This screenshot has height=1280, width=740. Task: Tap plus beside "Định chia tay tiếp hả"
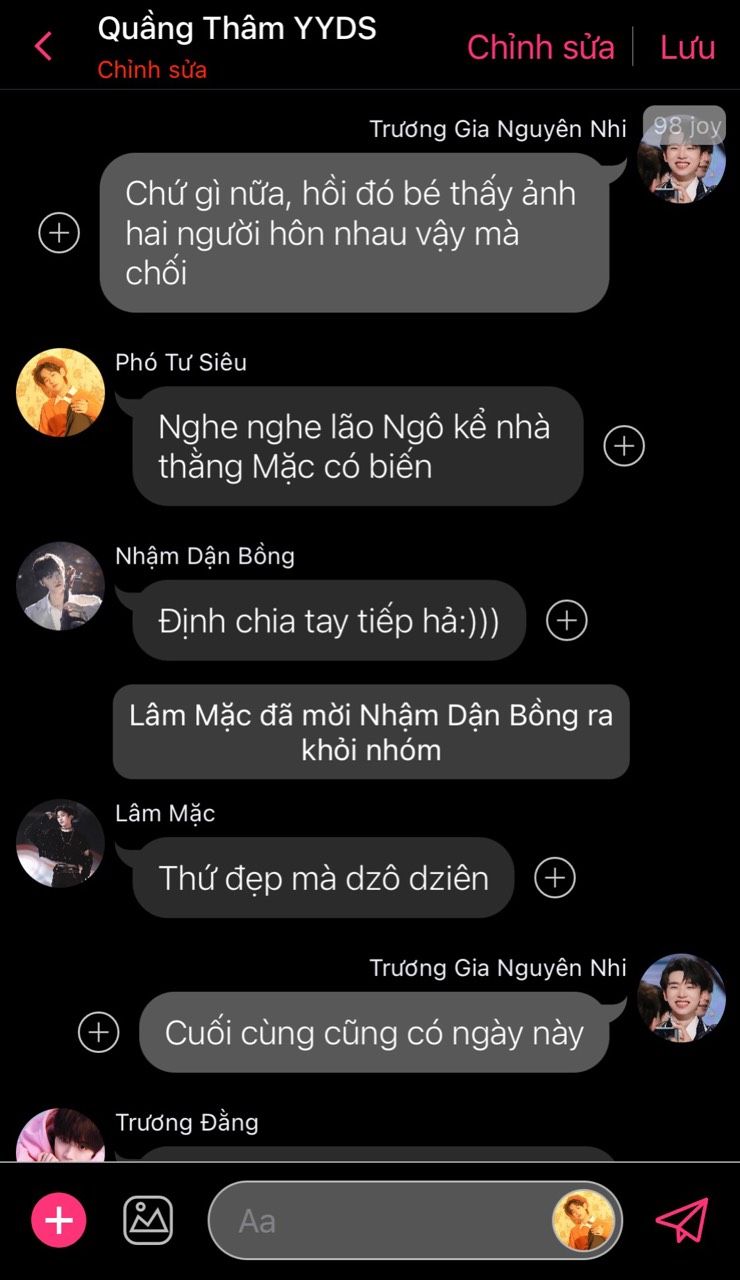tap(567, 620)
